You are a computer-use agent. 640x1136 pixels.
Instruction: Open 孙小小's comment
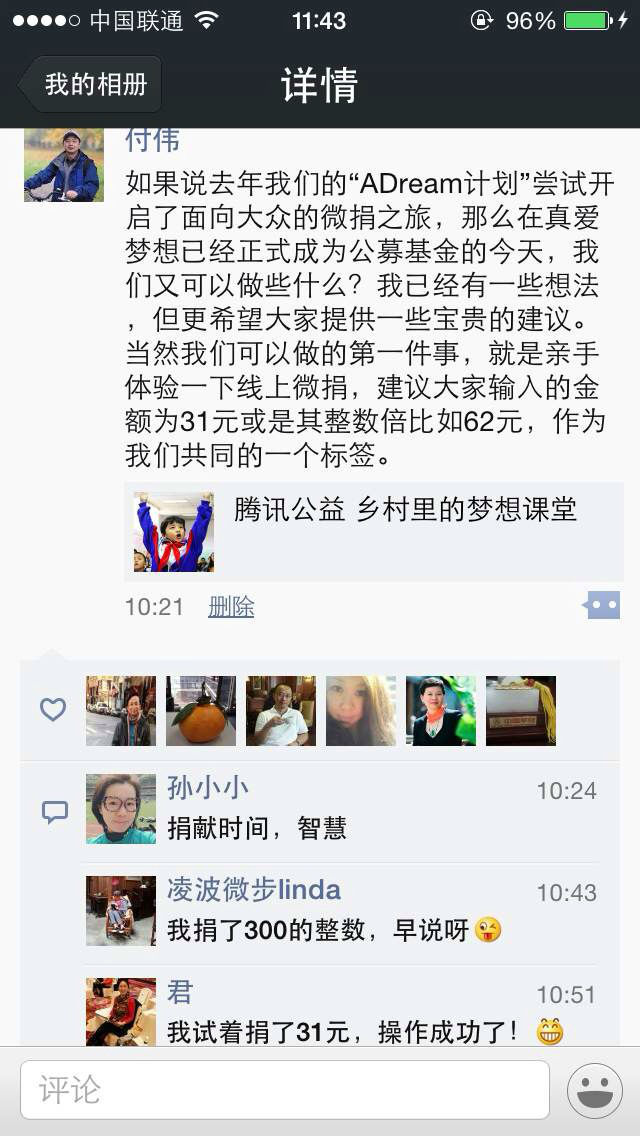pos(380,810)
